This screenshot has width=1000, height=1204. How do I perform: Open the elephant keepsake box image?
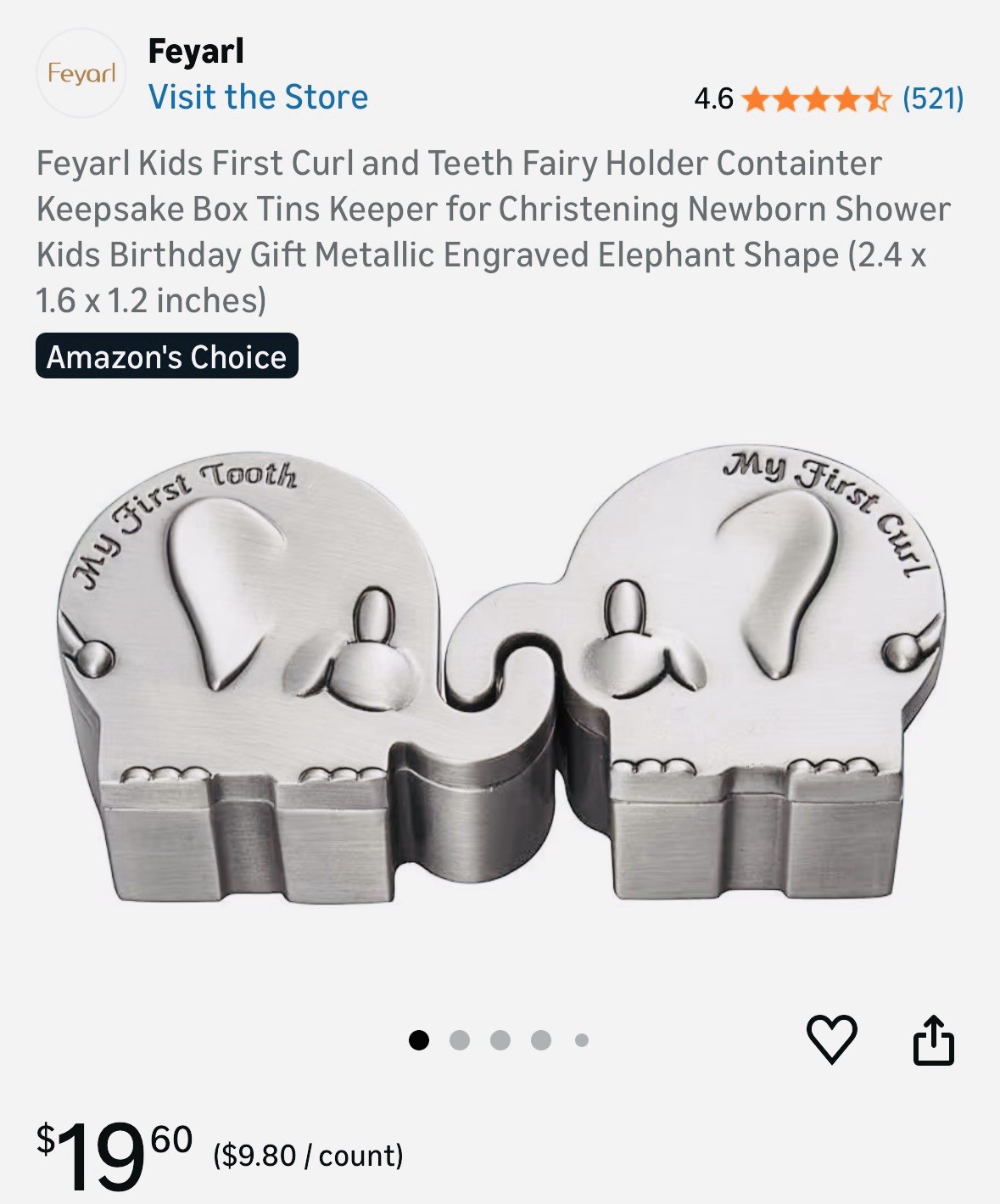[500, 679]
